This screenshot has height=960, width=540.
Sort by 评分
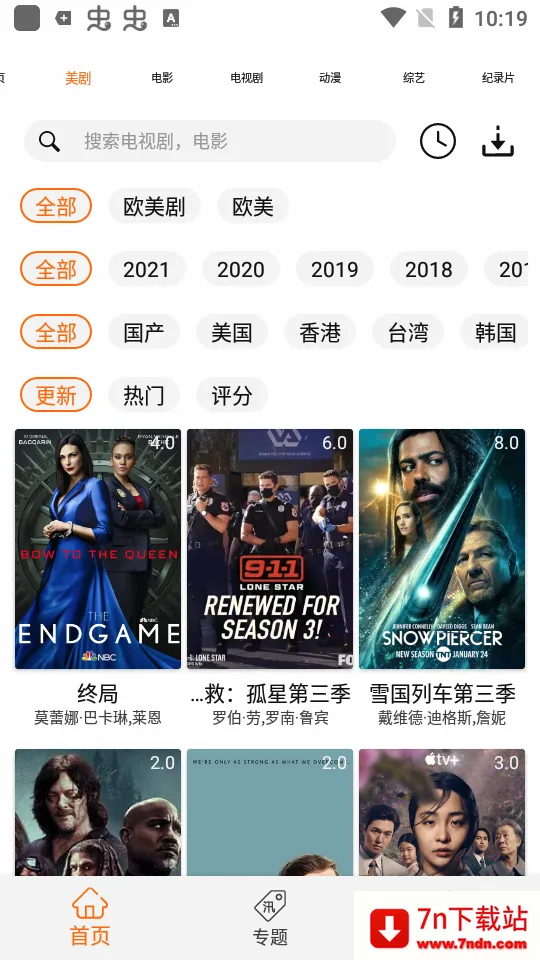(231, 396)
